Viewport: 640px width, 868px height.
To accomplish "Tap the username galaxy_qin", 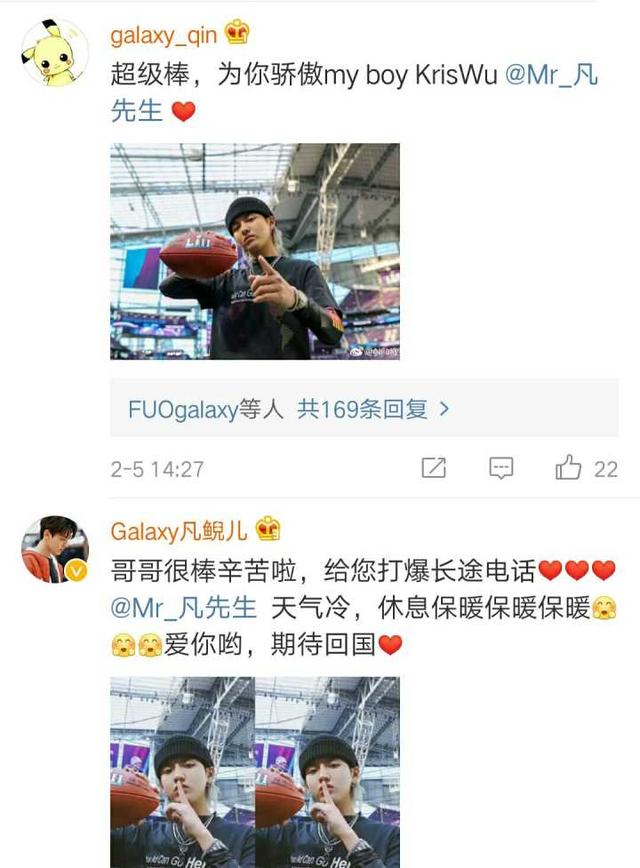I will (164, 35).
